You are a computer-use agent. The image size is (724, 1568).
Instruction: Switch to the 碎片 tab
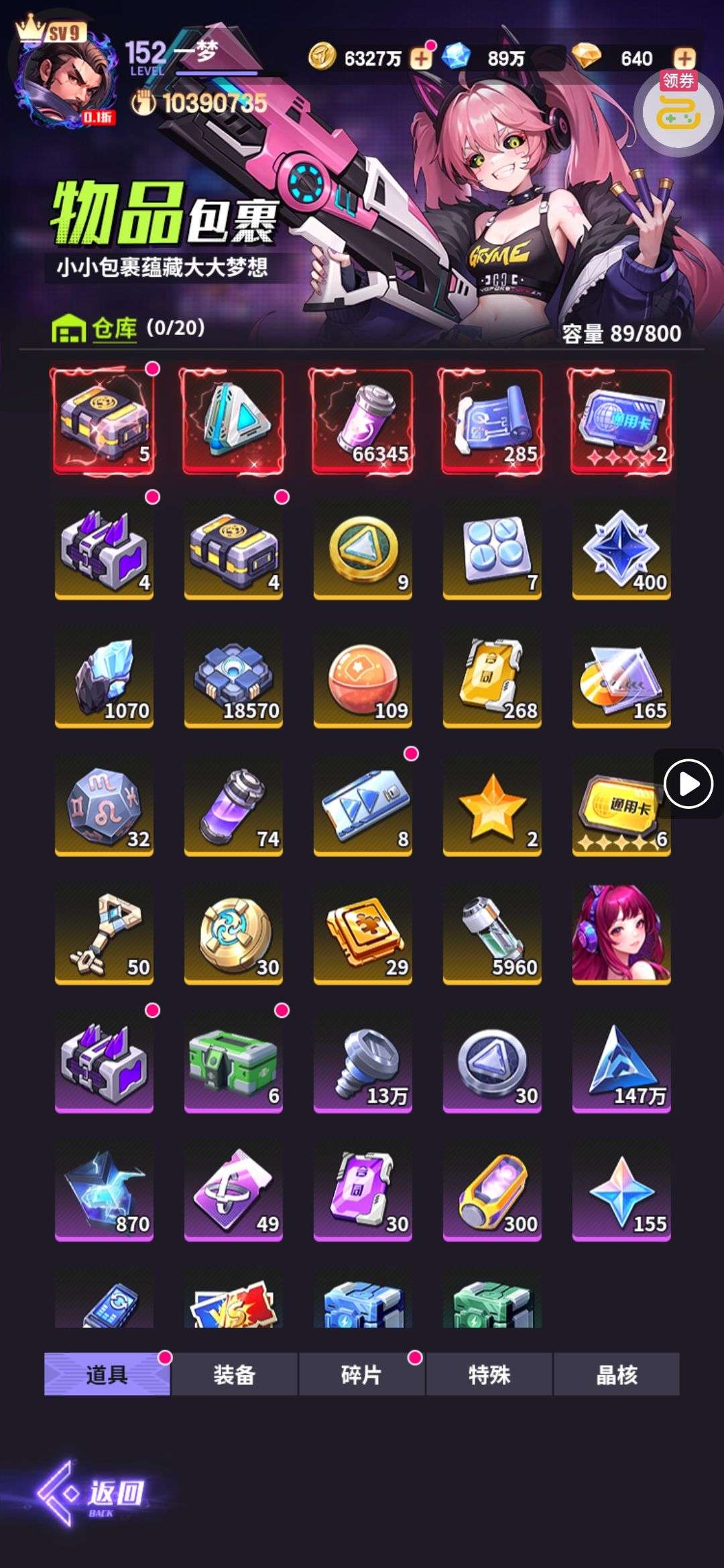click(361, 1374)
